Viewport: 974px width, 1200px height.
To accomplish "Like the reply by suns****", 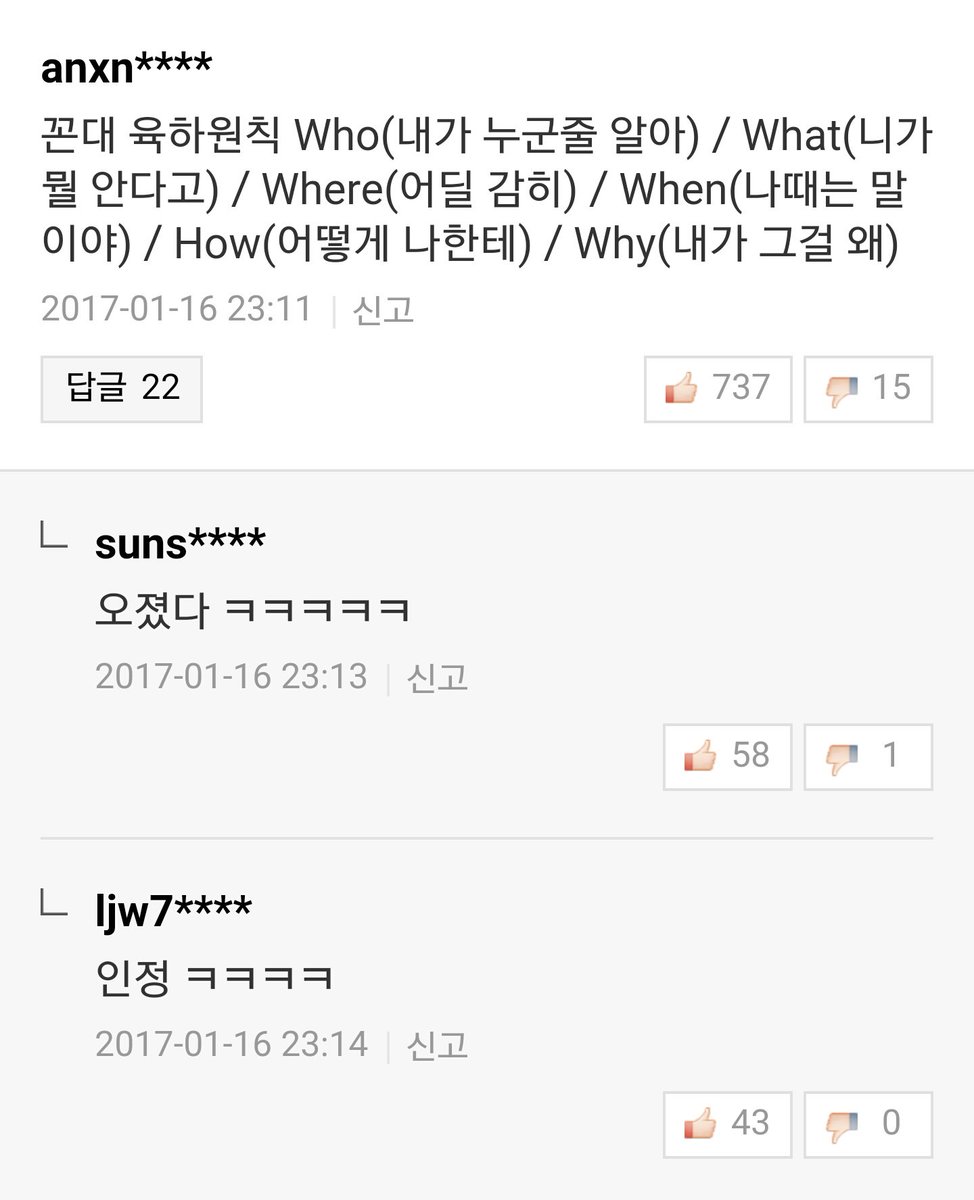I will tap(727, 756).
